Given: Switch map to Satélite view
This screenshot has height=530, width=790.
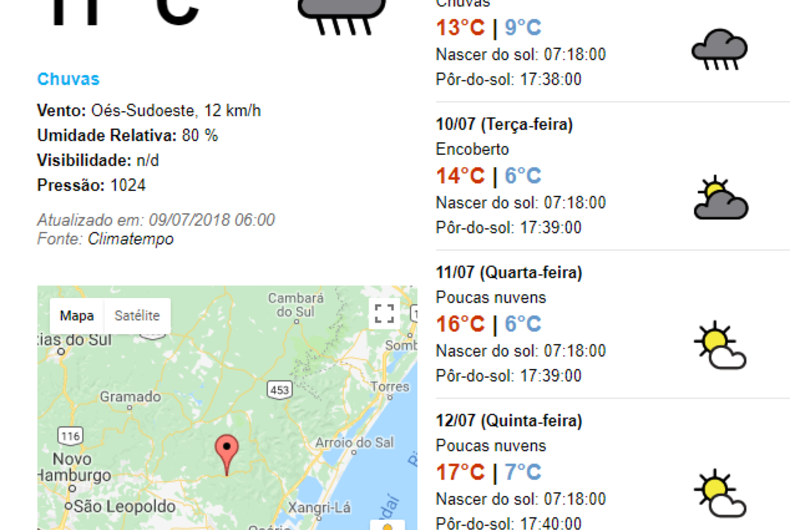Looking at the screenshot, I should point(137,315).
